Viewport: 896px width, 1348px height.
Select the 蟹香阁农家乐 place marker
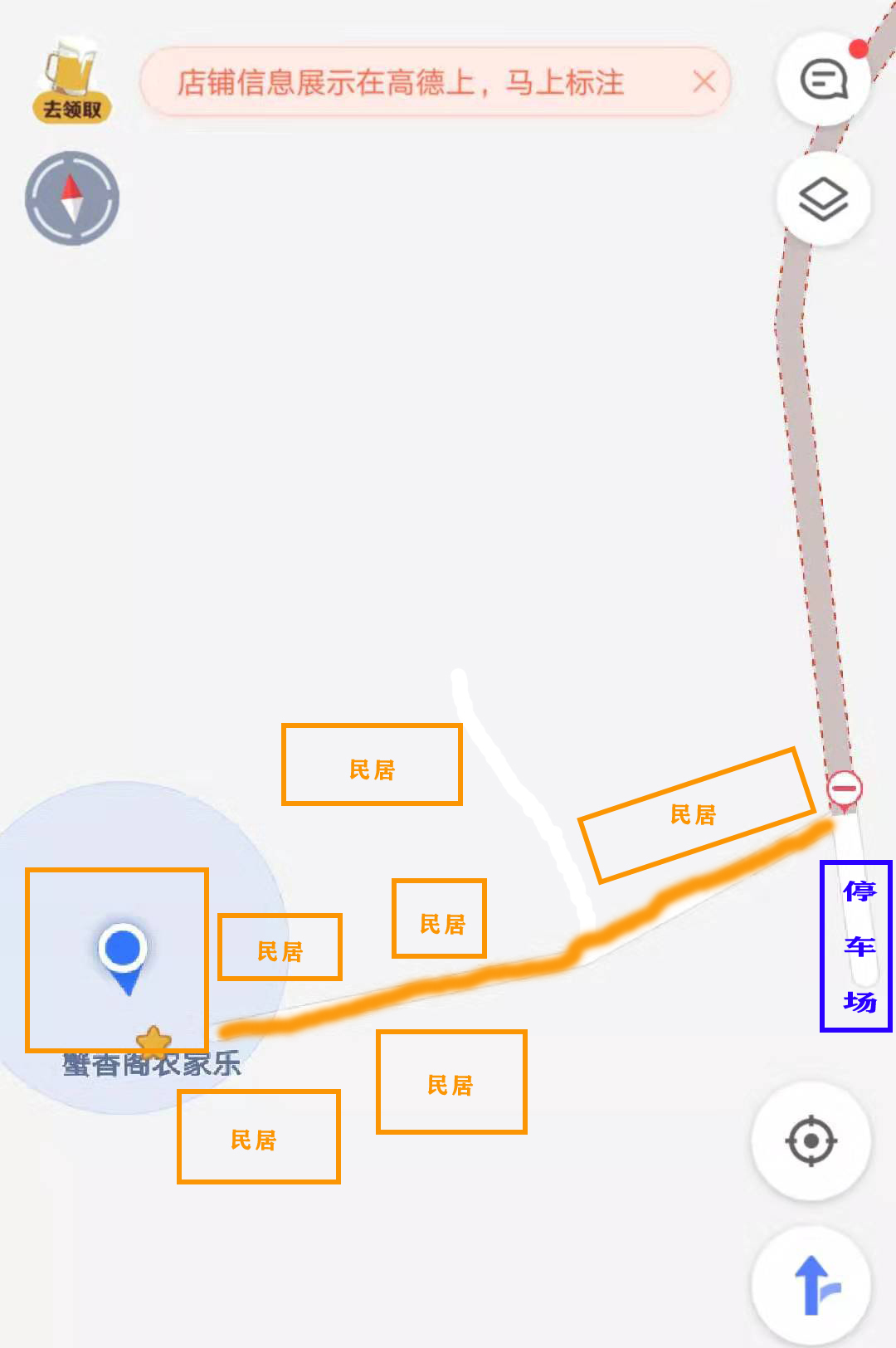click(153, 1043)
